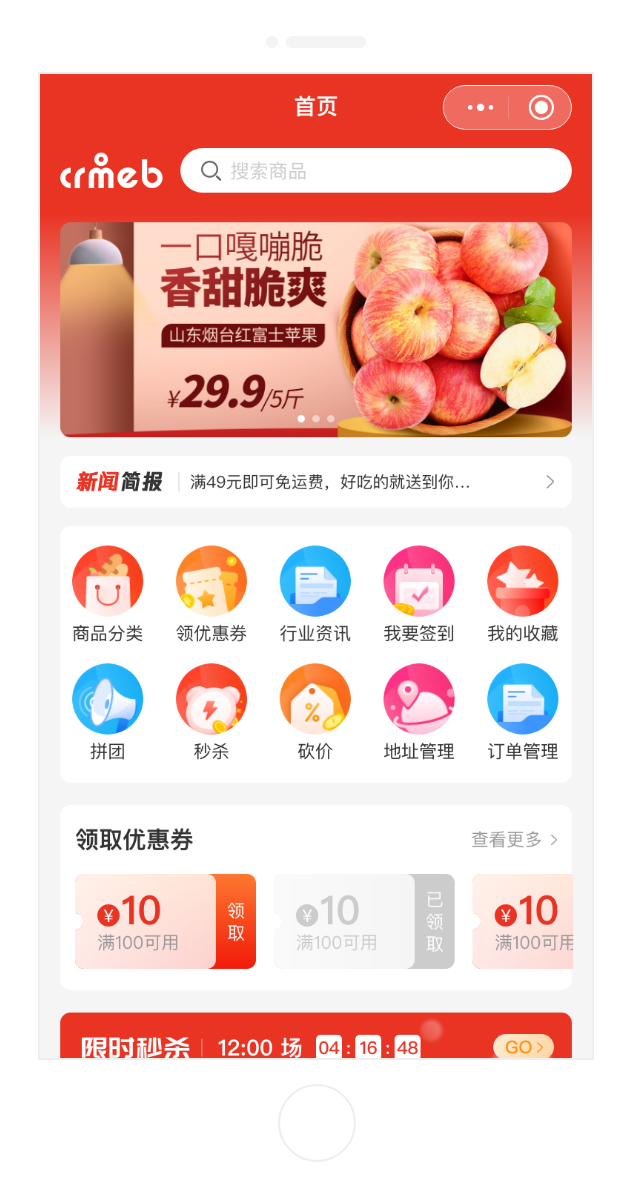The image size is (630, 1180).
Task: Tap 查看更多 to see more coupons
Action: [x=514, y=840]
